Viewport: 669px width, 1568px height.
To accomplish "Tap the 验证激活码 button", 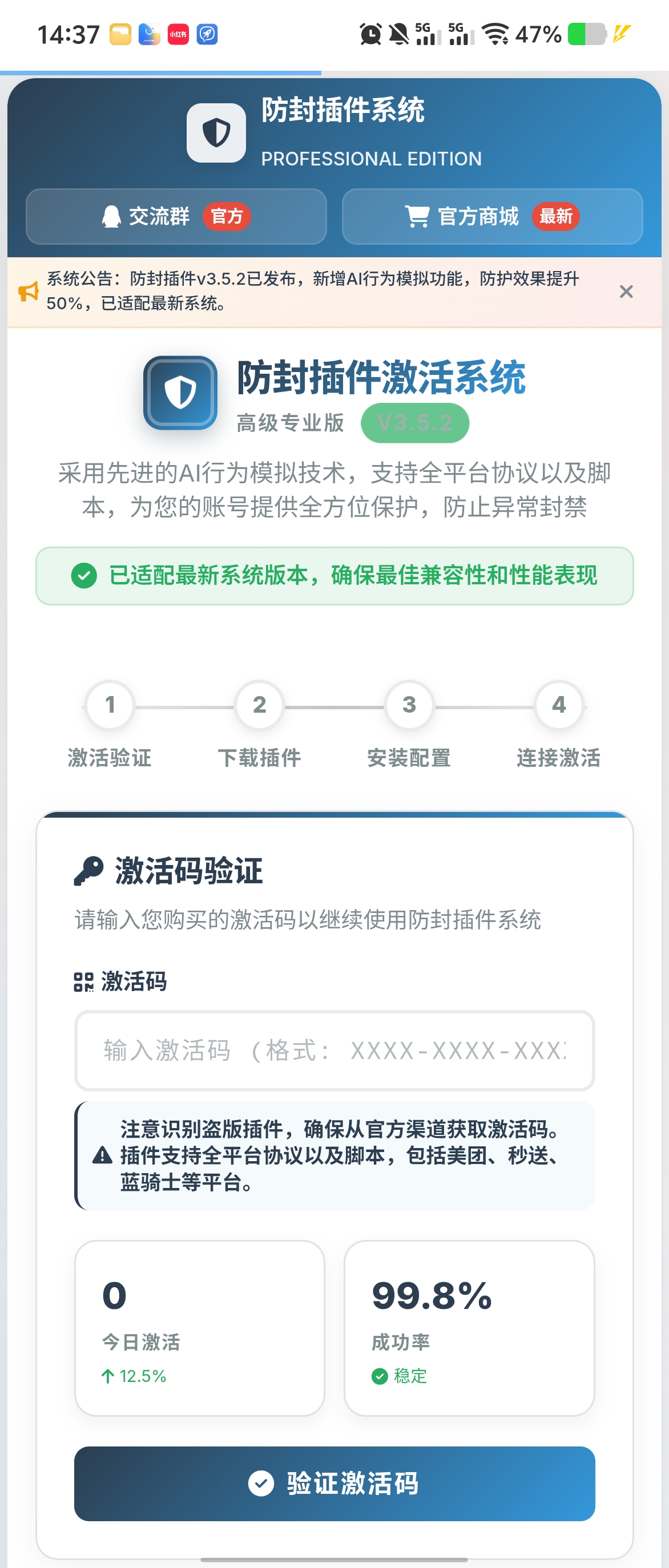I will click(334, 1483).
